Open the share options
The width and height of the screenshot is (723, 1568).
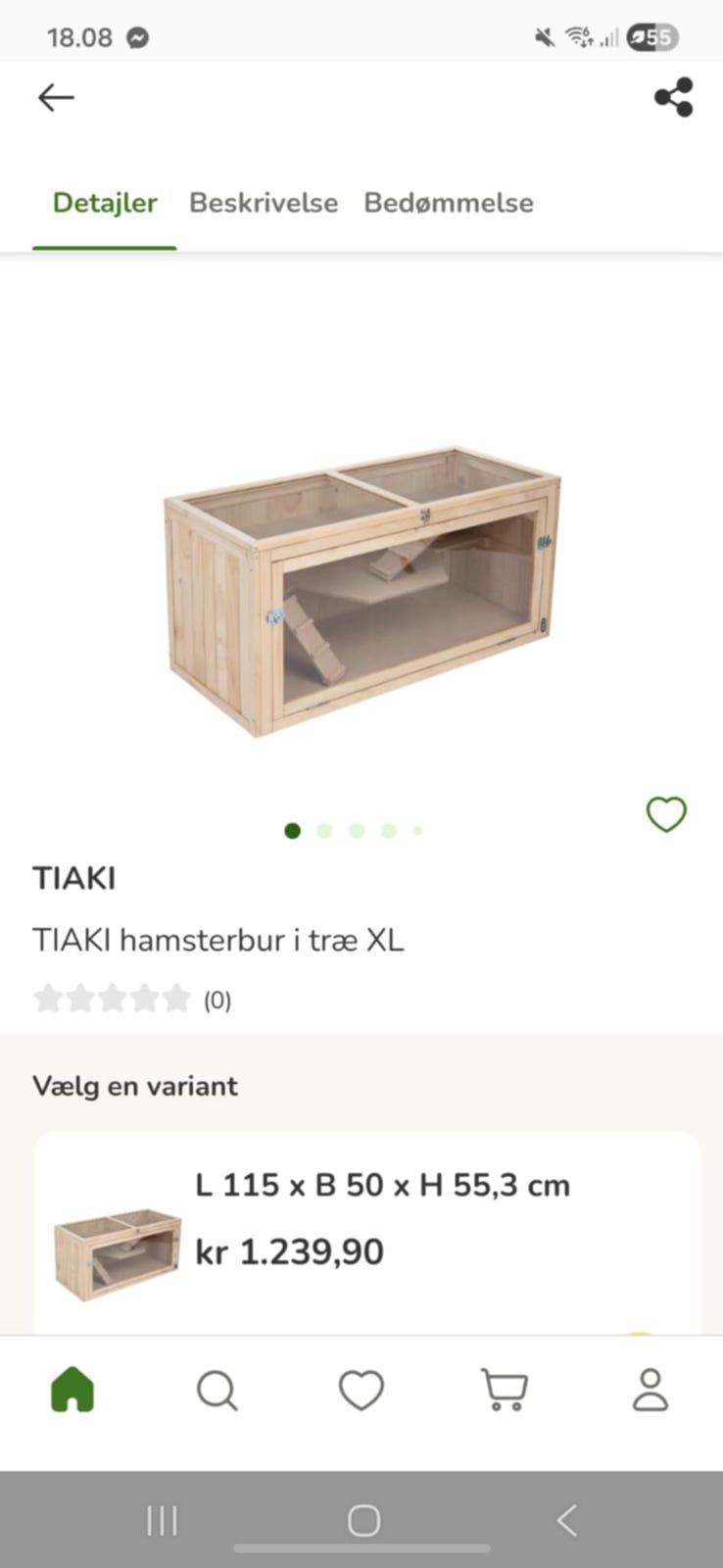pyautogui.click(x=672, y=98)
